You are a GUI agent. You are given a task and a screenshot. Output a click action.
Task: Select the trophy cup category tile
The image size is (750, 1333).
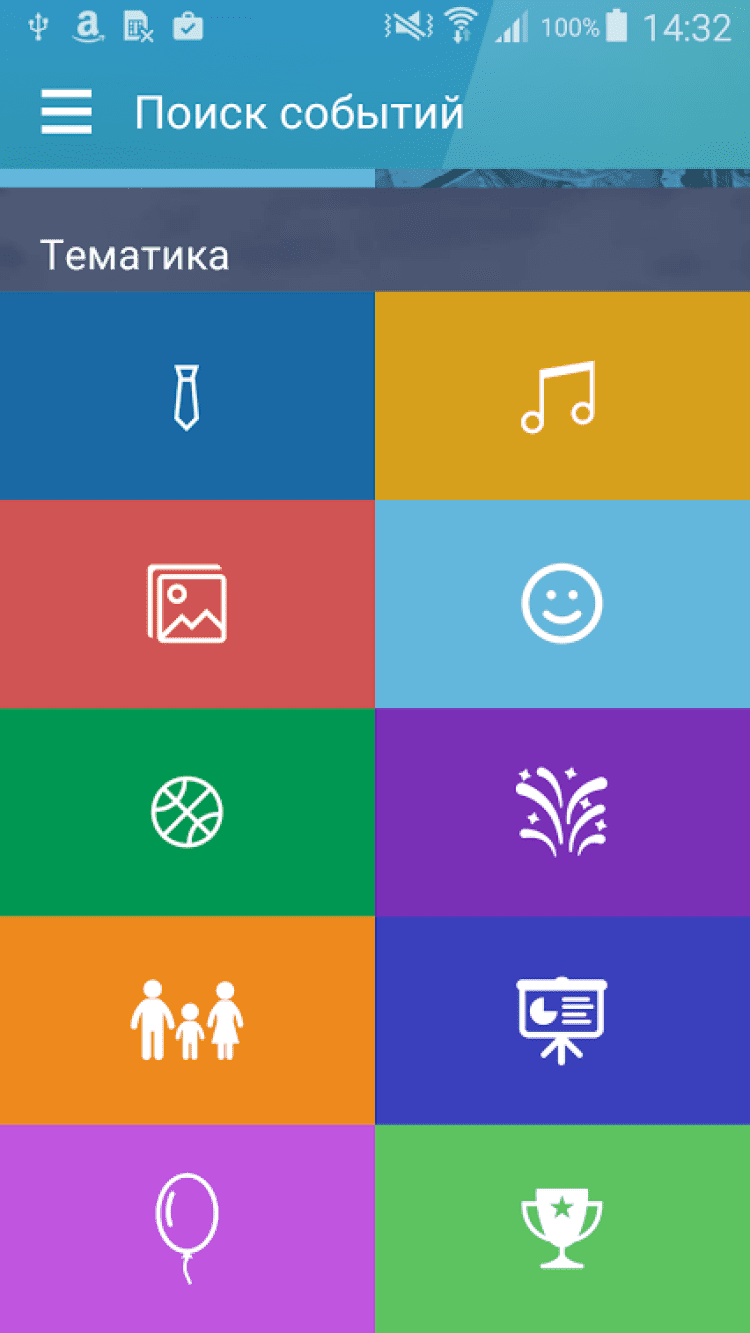coord(561,1227)
